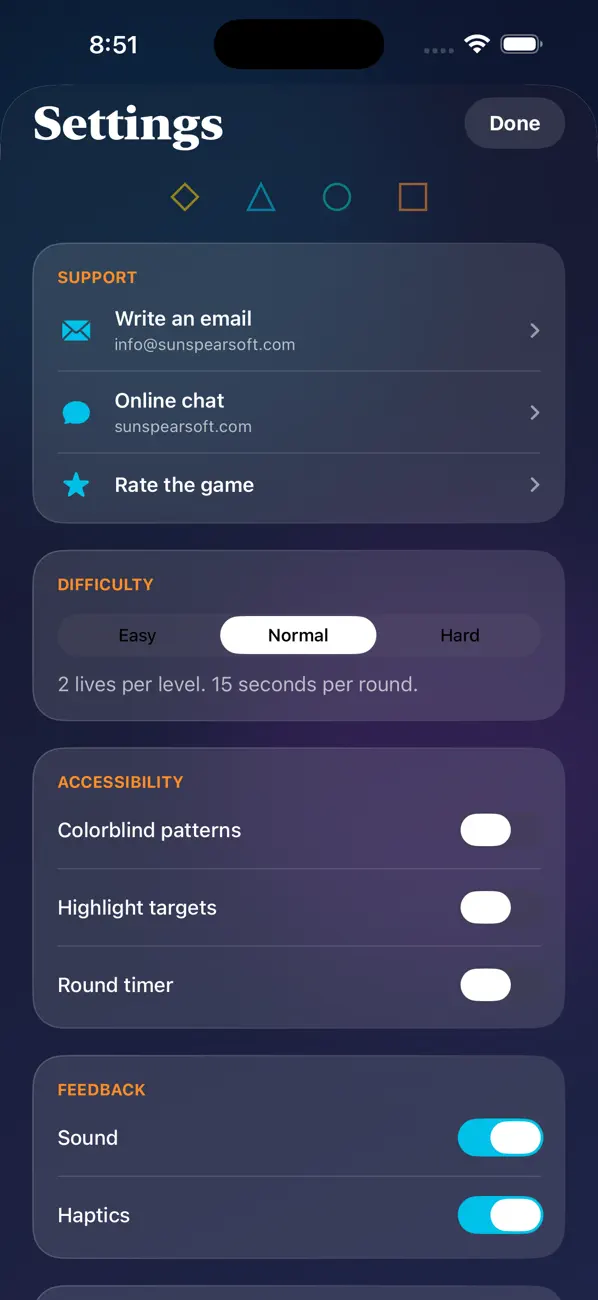This screenshot has width=598, height=1300.
Task: Disable Sound feedback
Action: pyautogui.click(x=501, y=1138)
